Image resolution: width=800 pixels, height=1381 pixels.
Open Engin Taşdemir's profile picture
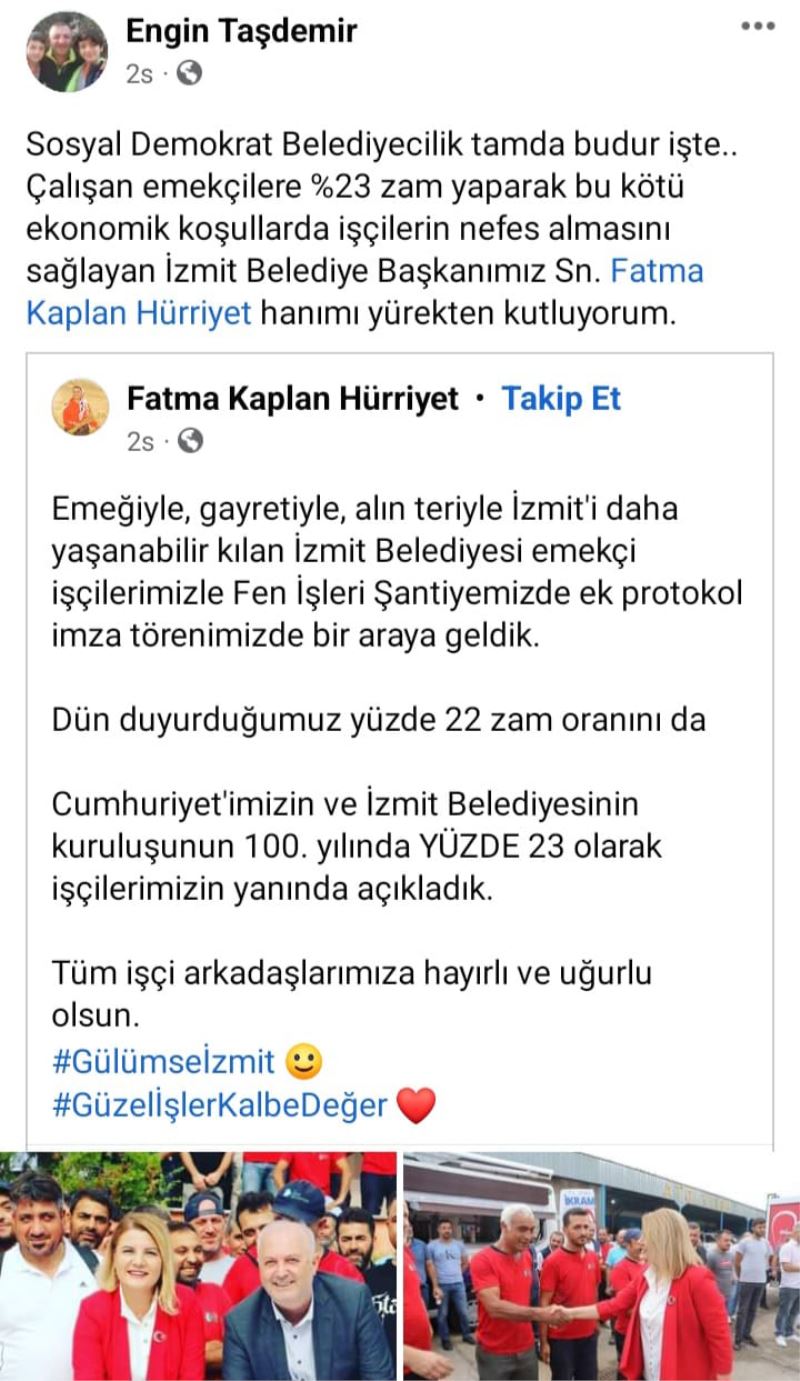tap(67, 52)
